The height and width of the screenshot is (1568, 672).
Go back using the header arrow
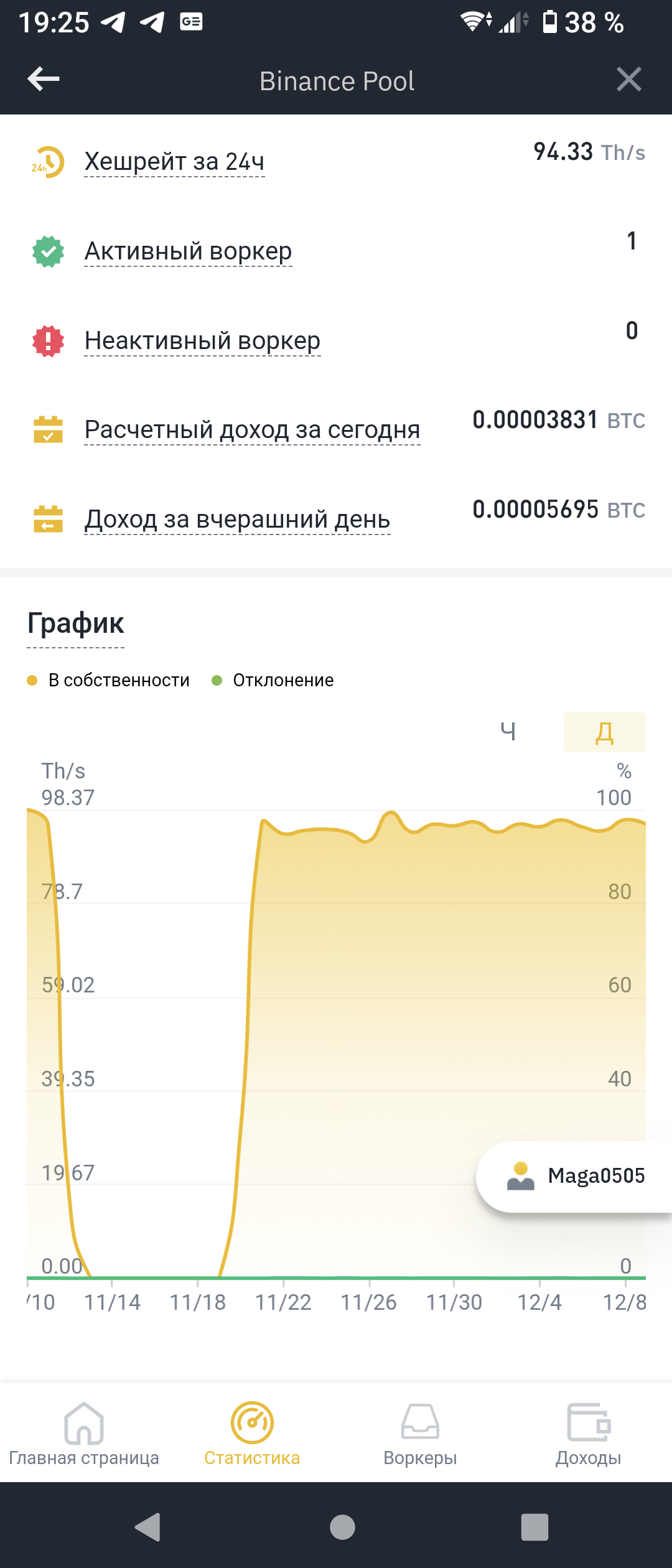point(44,80)
